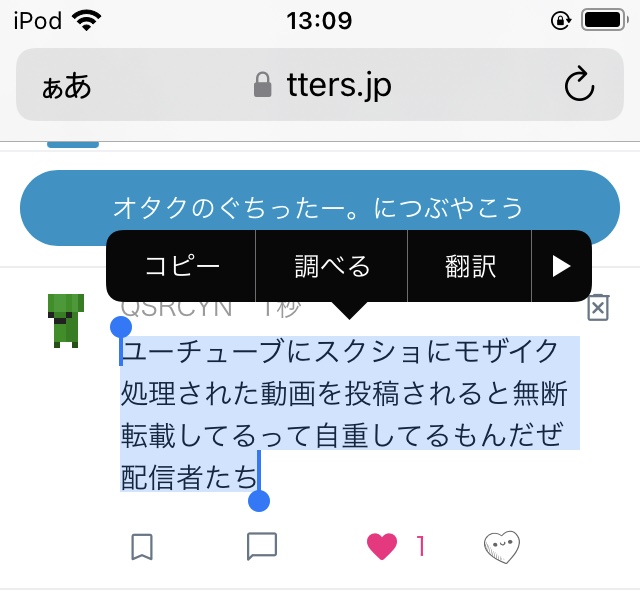Tap the tters.jp address bar

pos(322,86)
